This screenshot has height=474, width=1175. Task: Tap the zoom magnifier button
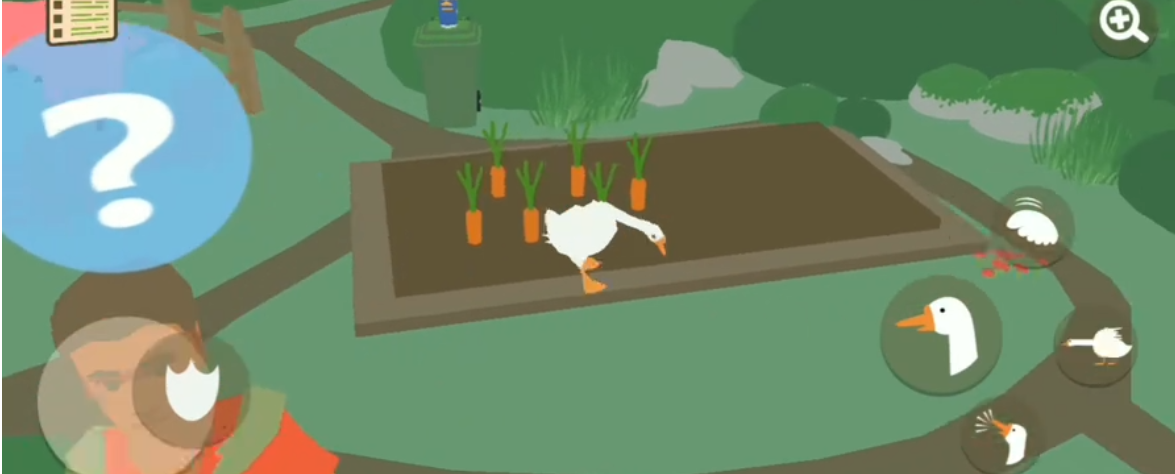tap(1120, 22)
